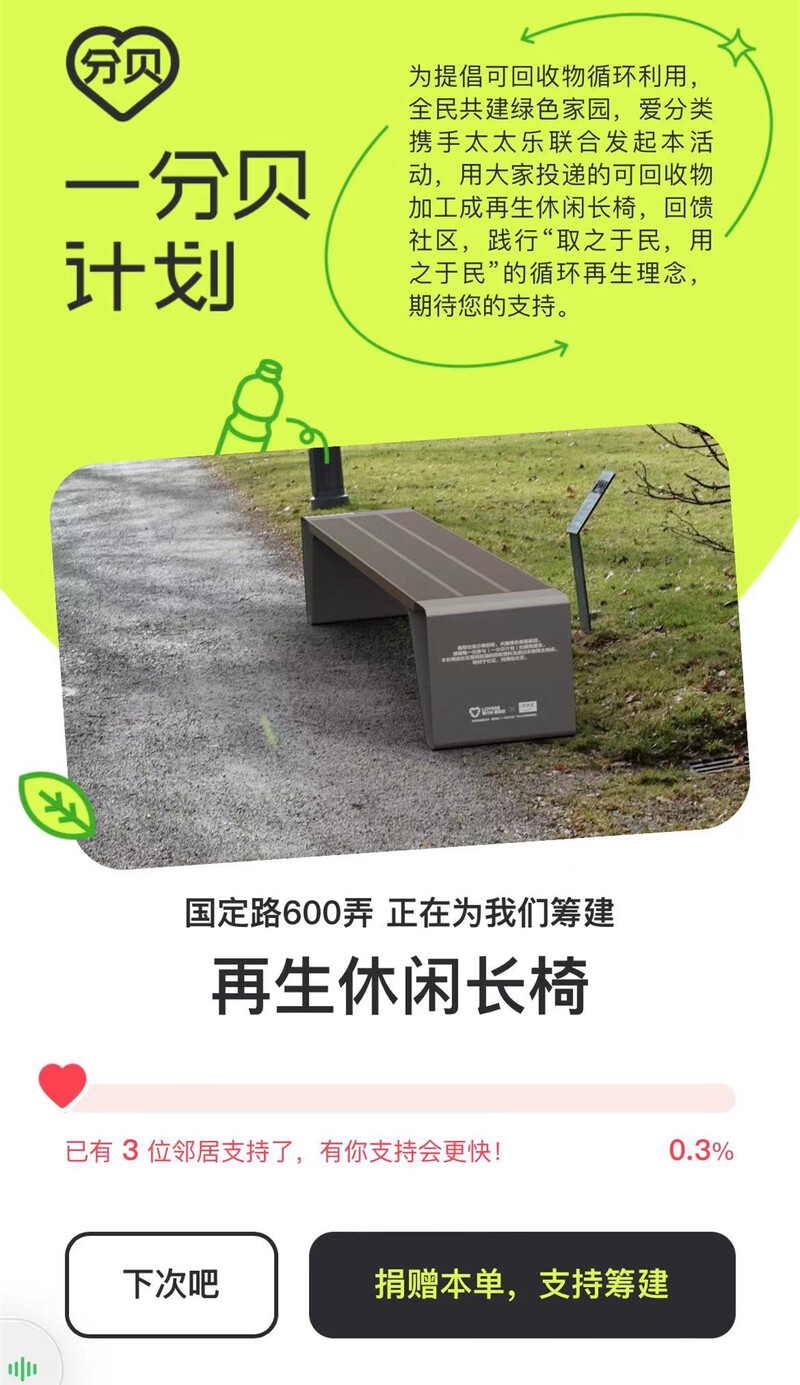Image resolution: width=800 pixels, height=1385 pixels.
Task: Open the floating voice assistant icon
Action: click(x=24, y=1366)
